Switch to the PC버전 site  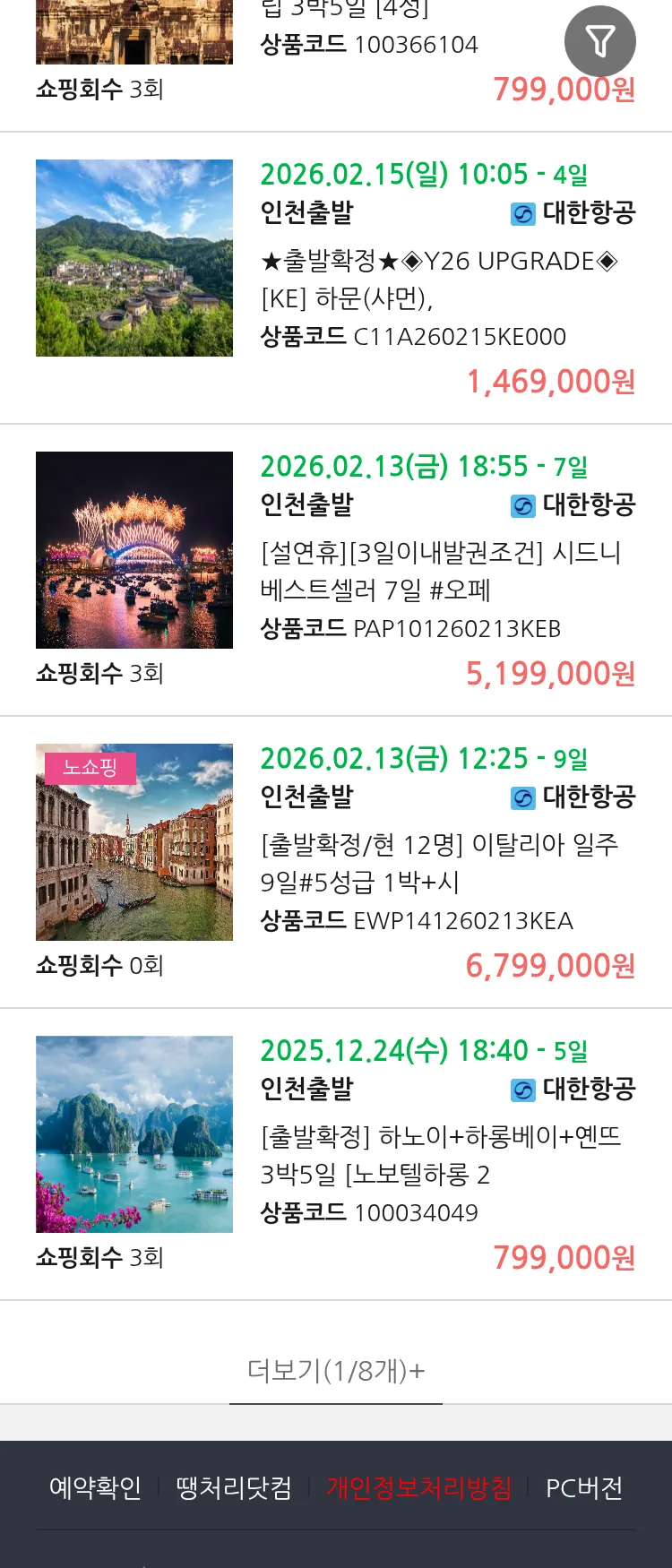pyautogui.click(x=584, y=1488)
